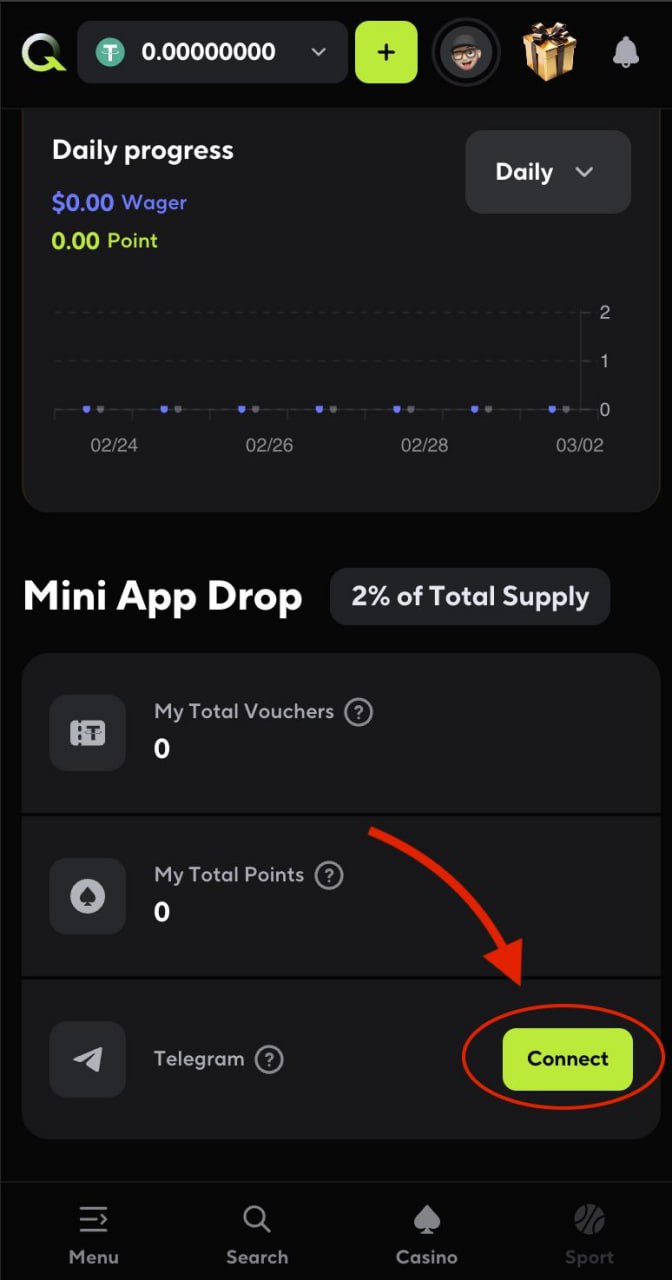Open the gift box rewards

pyautogui.click(x=549, y=52)
